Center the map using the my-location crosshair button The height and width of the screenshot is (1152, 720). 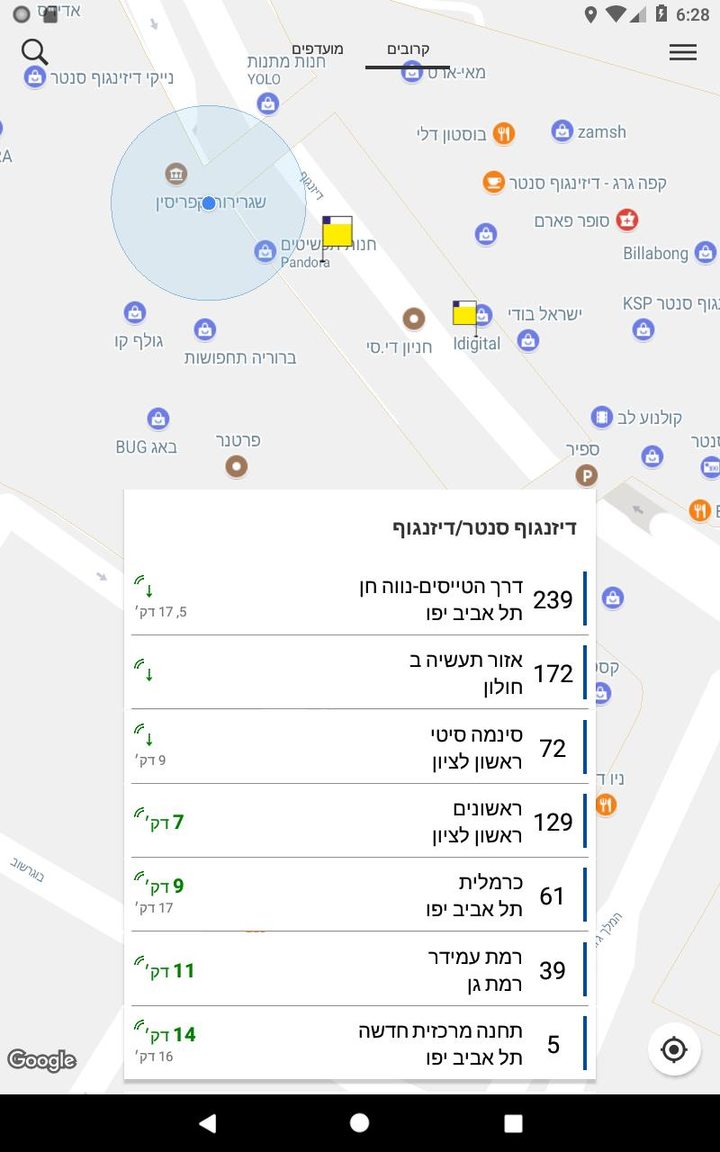click(x=672, y=1050)
